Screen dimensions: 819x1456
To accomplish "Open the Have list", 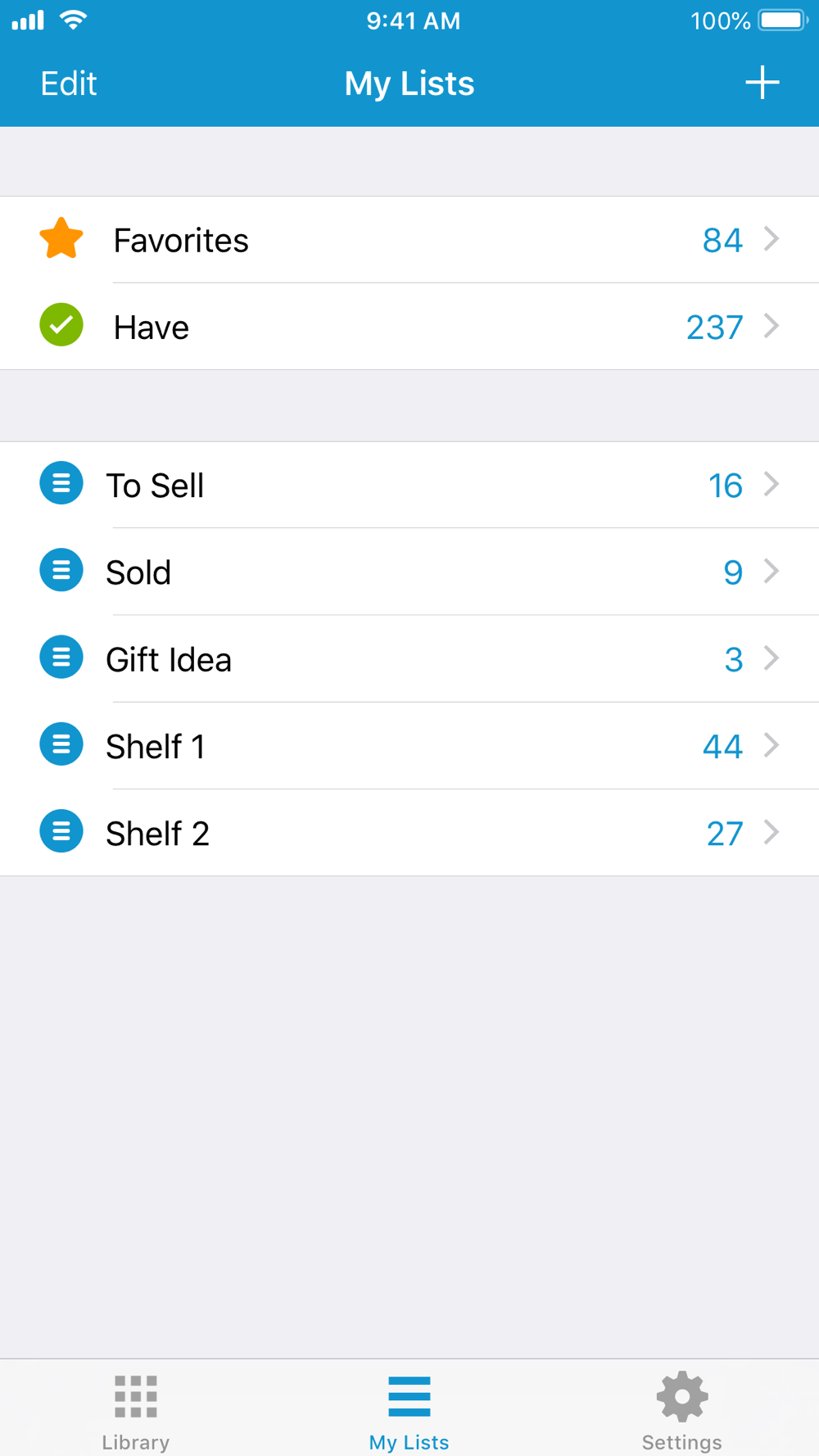I will pos(409,327).
